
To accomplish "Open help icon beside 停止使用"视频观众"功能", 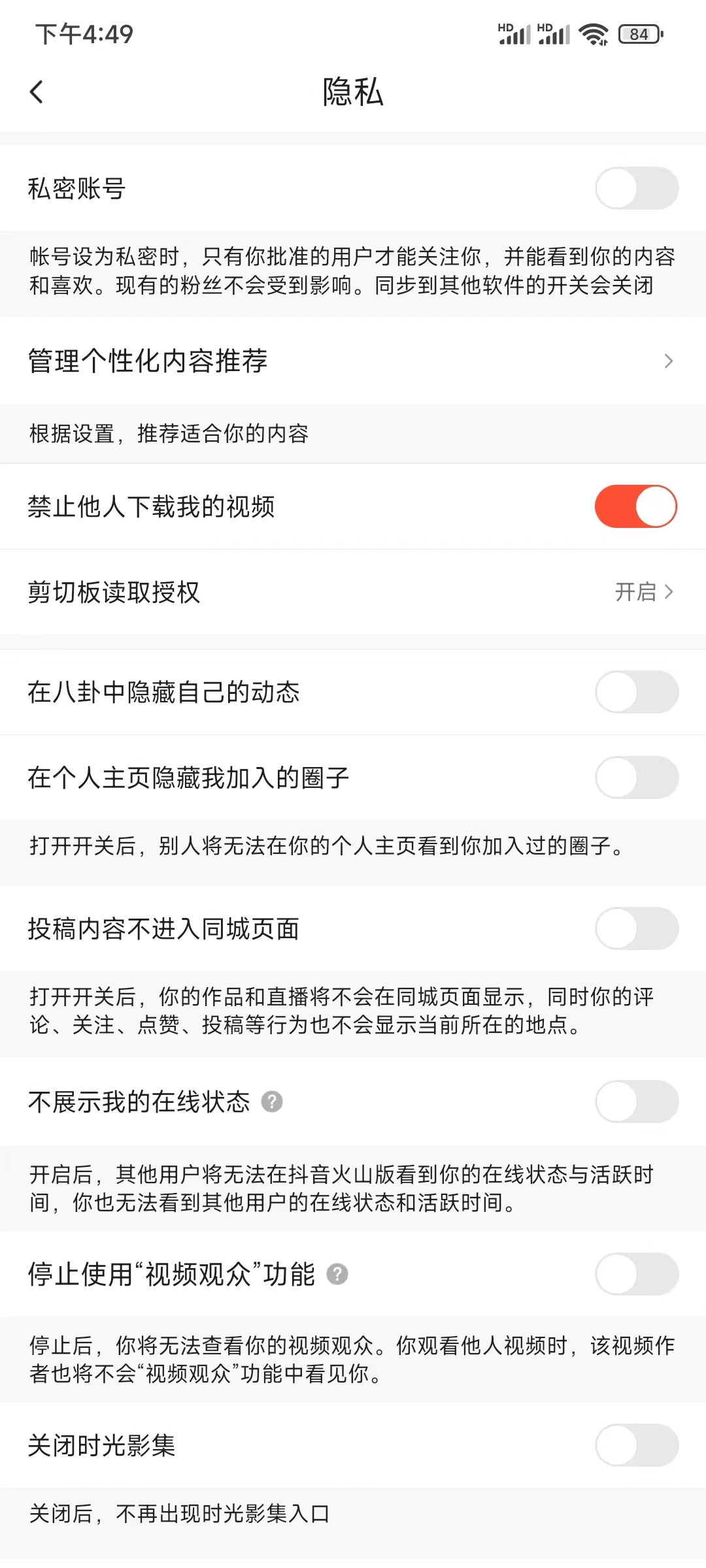I will tap(337, 1275).
